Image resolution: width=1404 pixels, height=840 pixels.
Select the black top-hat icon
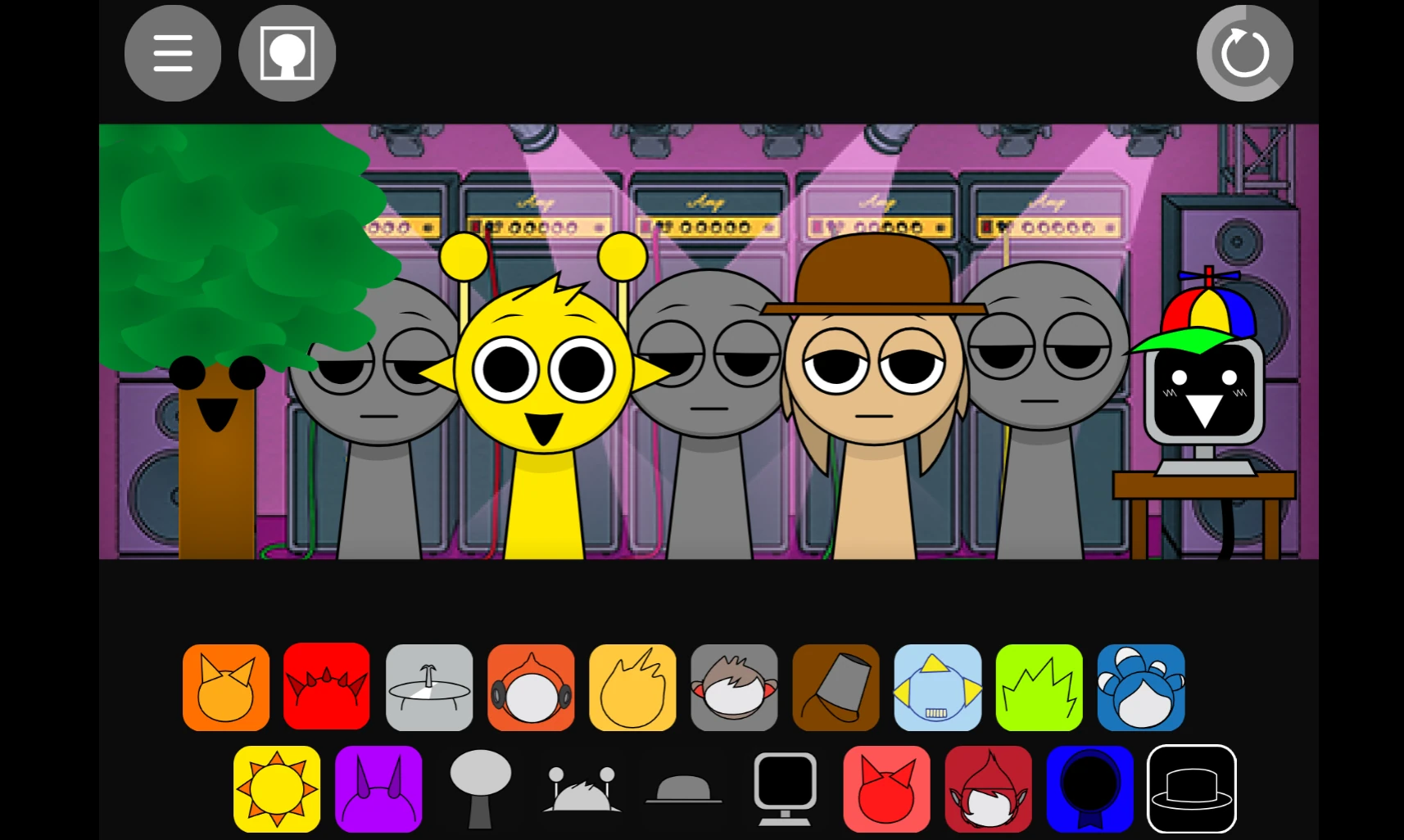[x=1192, y=789]
